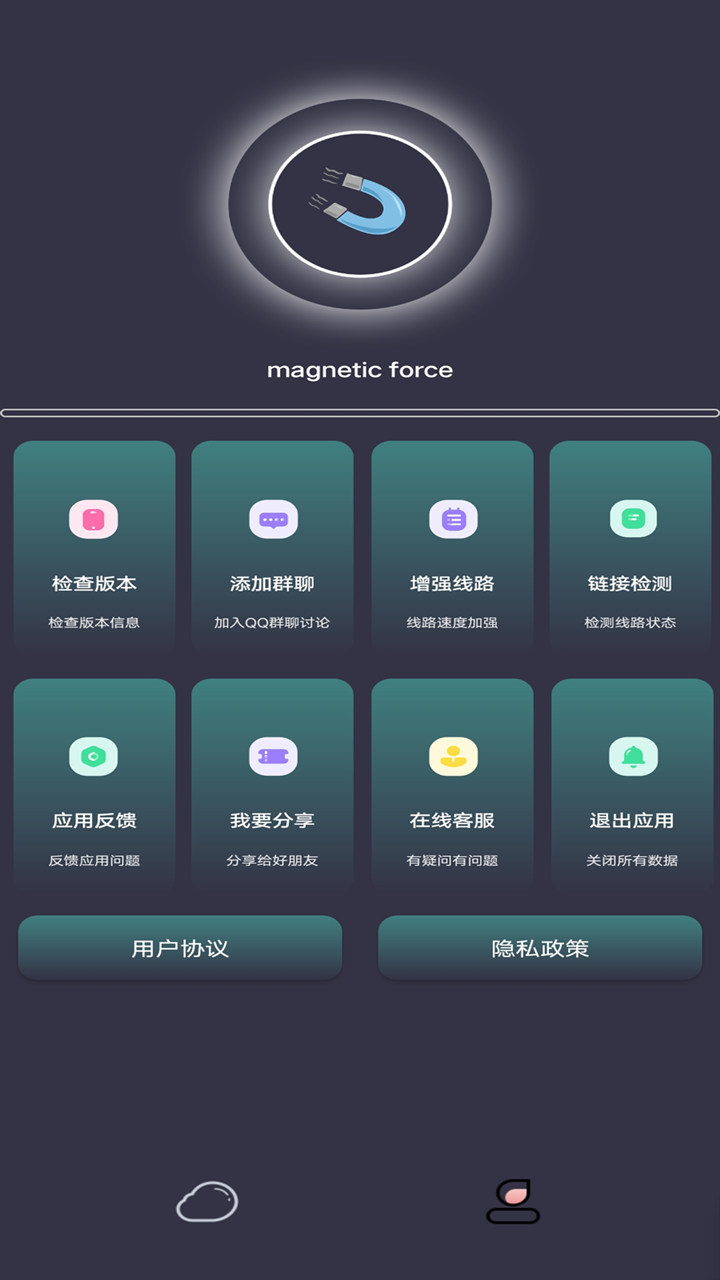The image size is (720, 1280).
Task: Select the 增强线路 card to boost speed
Action: pos(452,548)
